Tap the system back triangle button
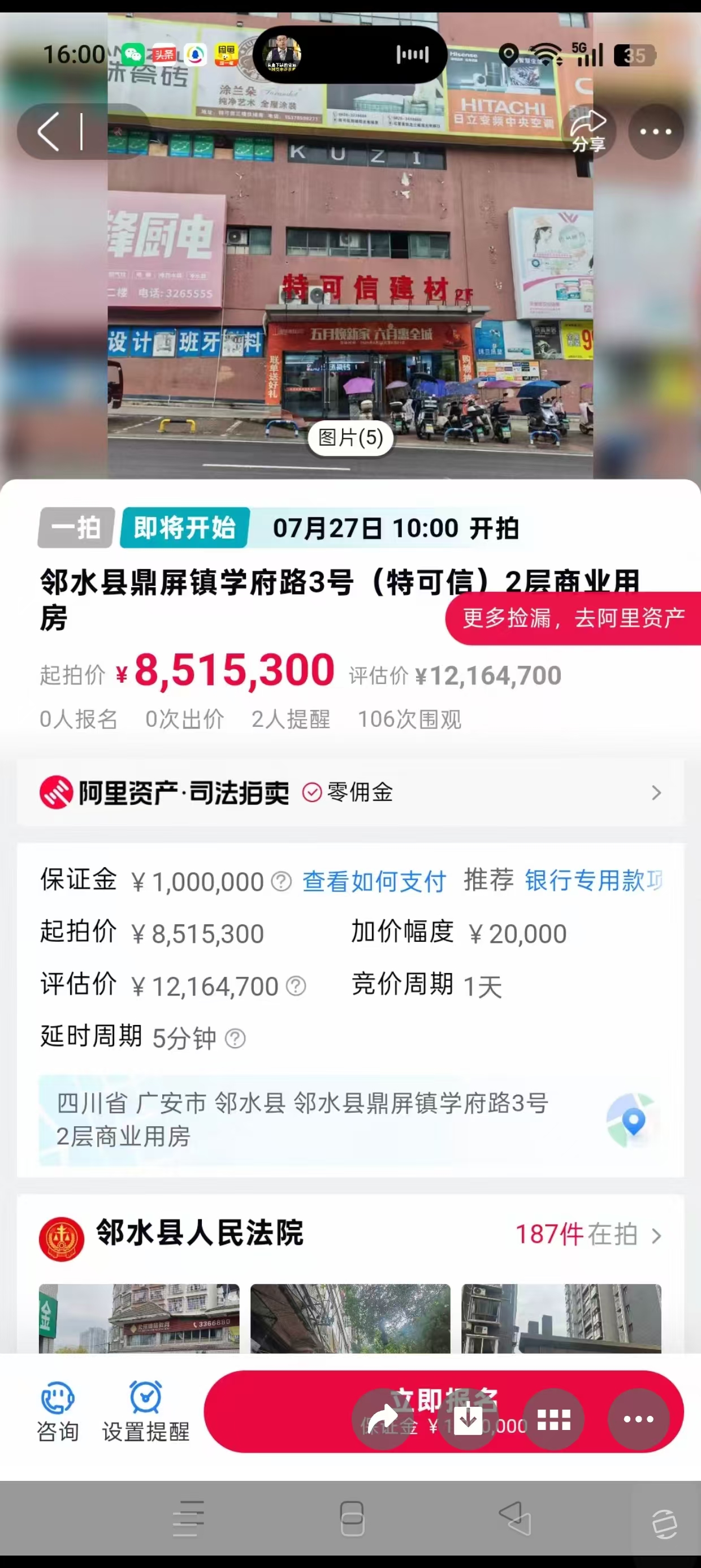This screenshot has height=1568, width=701. tap(515, 1518)
